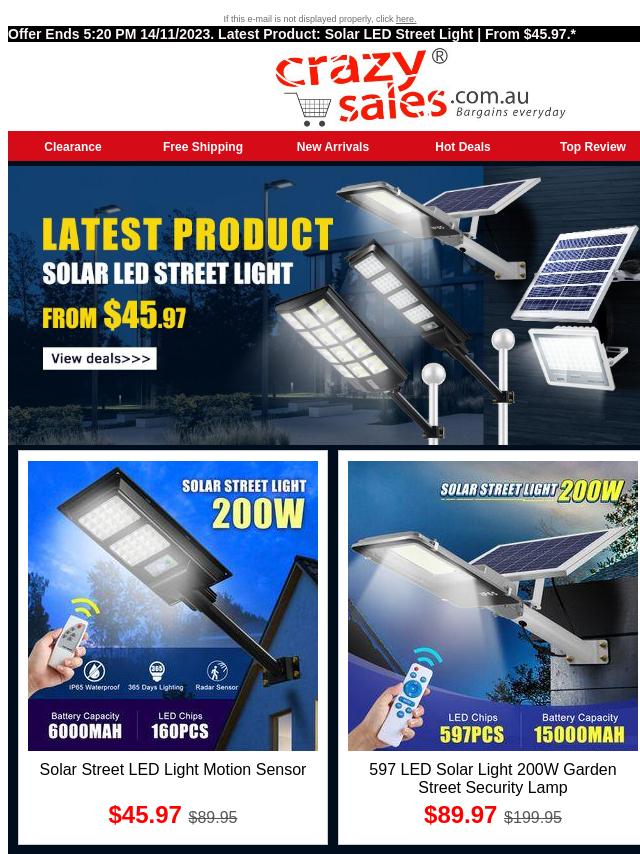
Task: Browse New Arrivals
Action: click(x=332, y=147)
